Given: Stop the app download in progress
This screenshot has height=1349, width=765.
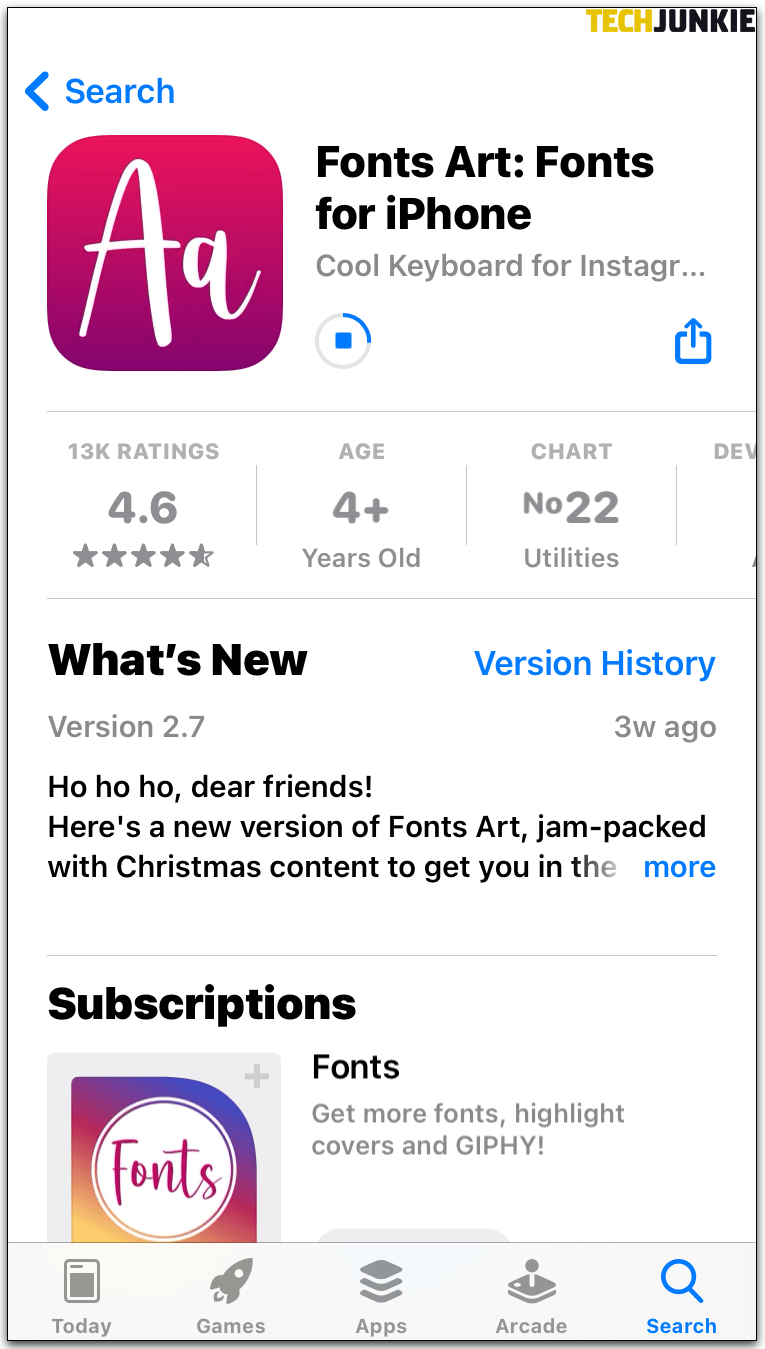Looking at the screenshot, I should pos(343,341).
